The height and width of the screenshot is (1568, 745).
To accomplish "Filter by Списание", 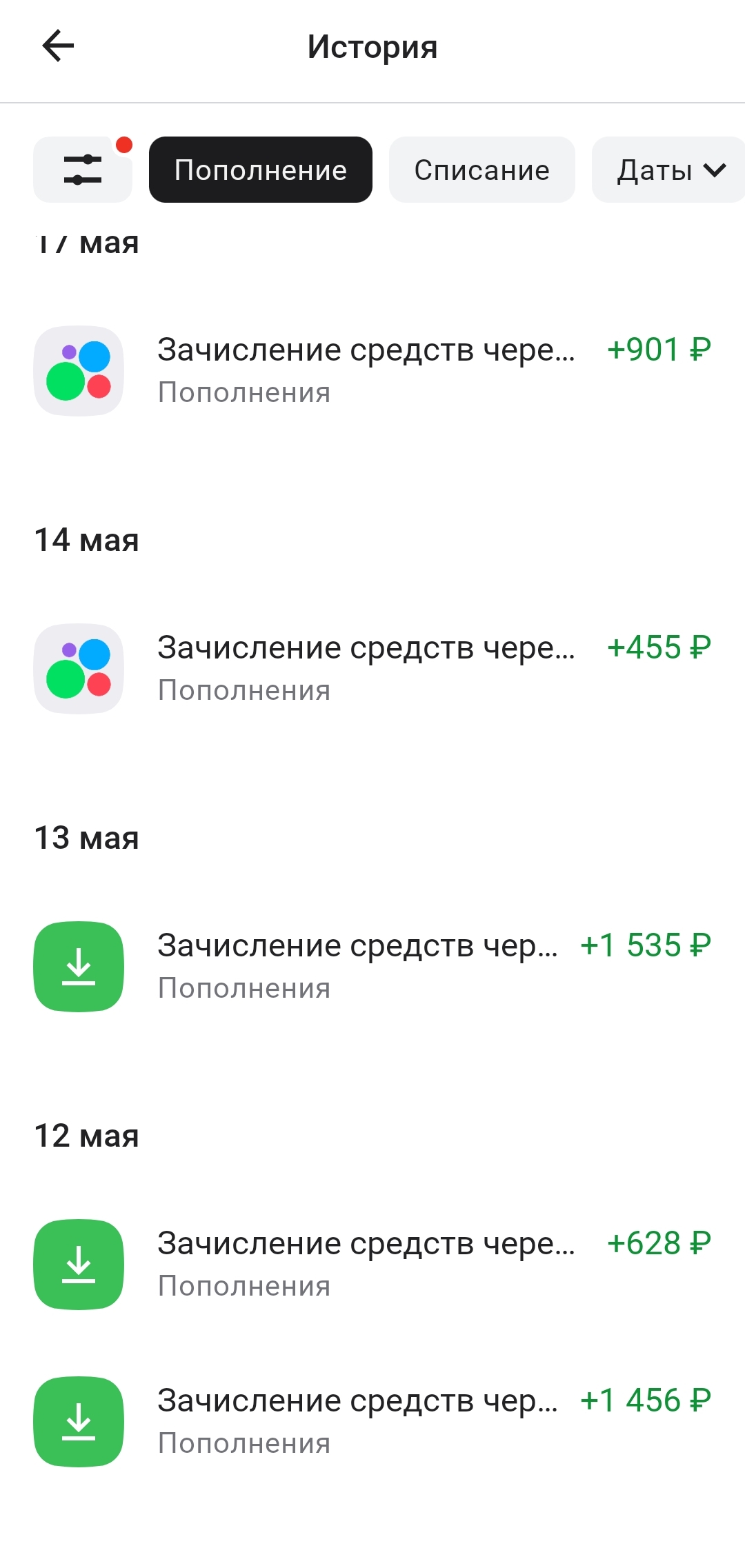I will point(481,170).
